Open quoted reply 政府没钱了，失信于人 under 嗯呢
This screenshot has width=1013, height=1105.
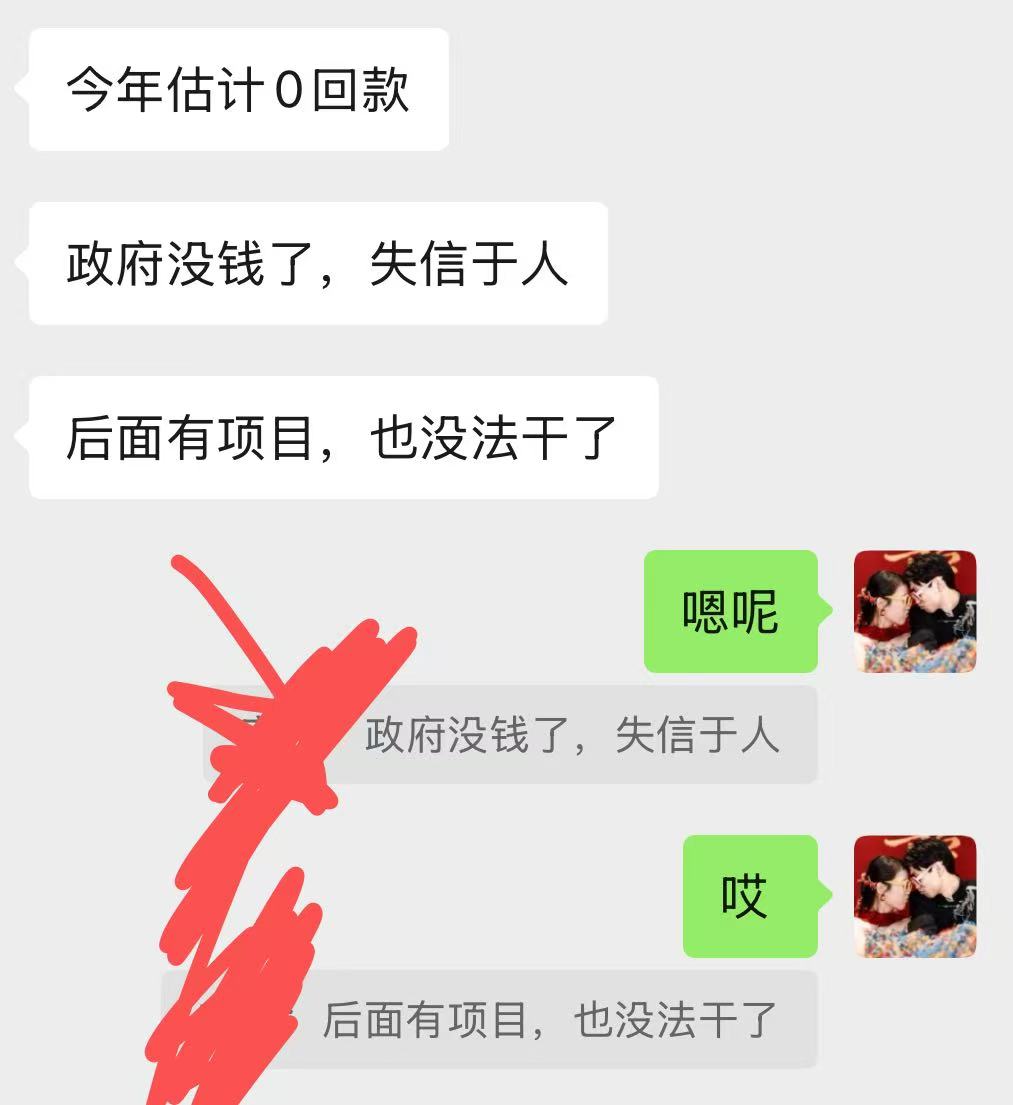tap(570, 736)
